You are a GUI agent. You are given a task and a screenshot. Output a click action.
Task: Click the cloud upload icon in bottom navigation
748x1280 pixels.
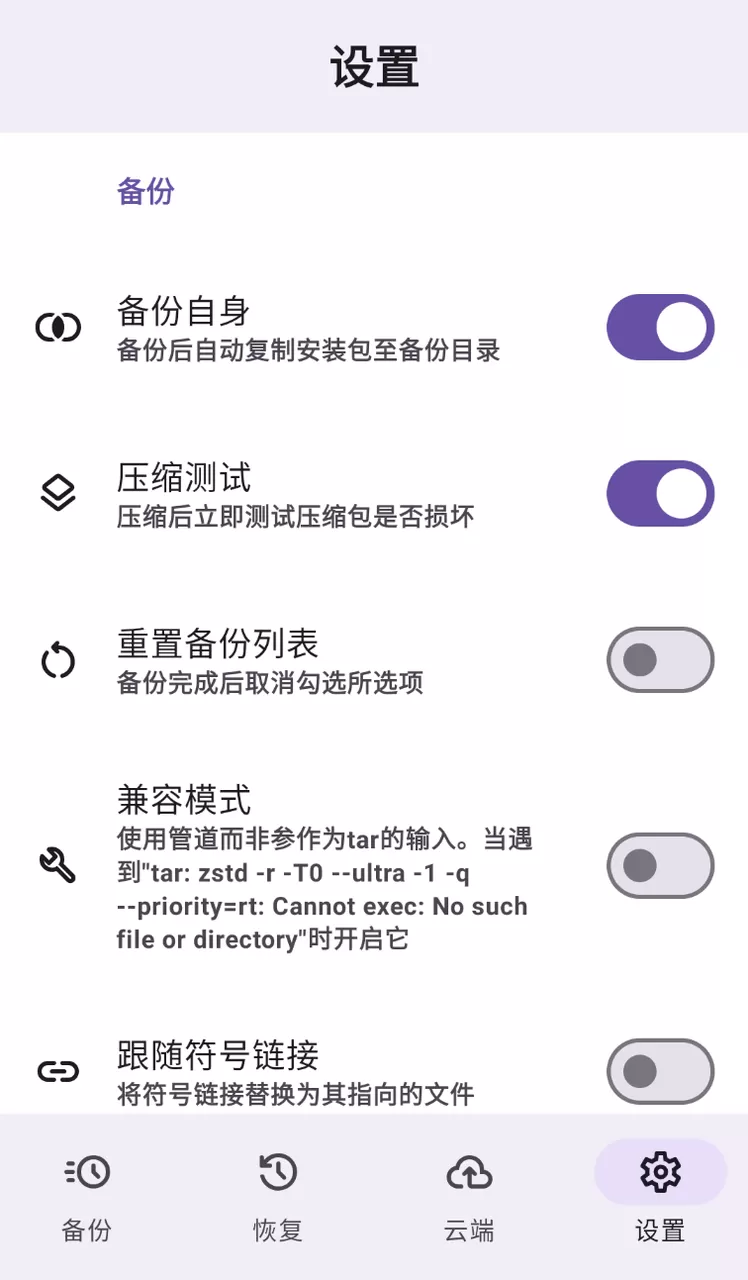[x=467, y=1170]
